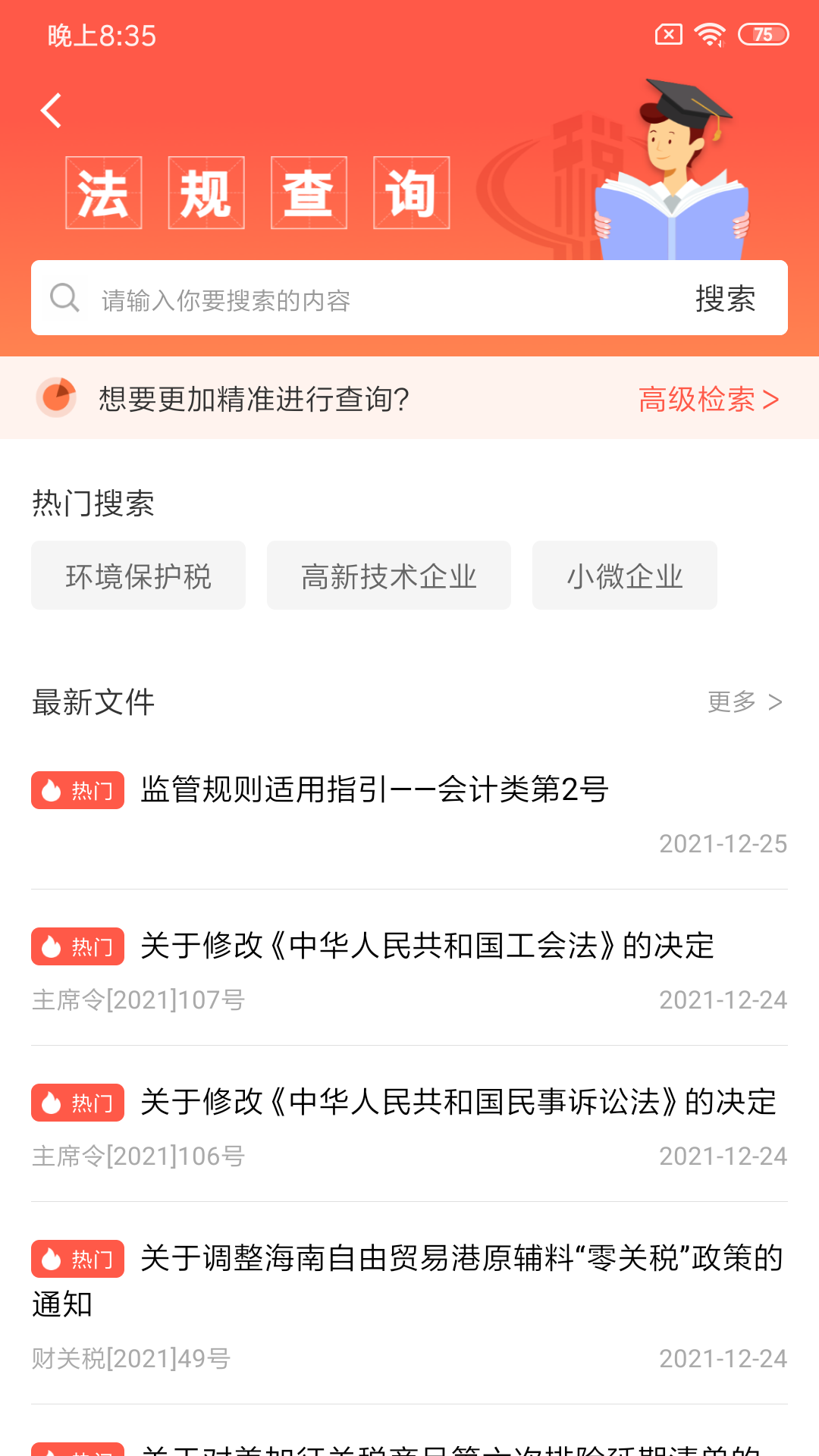Open the 海南自由贸易港“零关税” notice
The width and height of the screenshot is (819, 1456).
click(x=461, y=1260)
